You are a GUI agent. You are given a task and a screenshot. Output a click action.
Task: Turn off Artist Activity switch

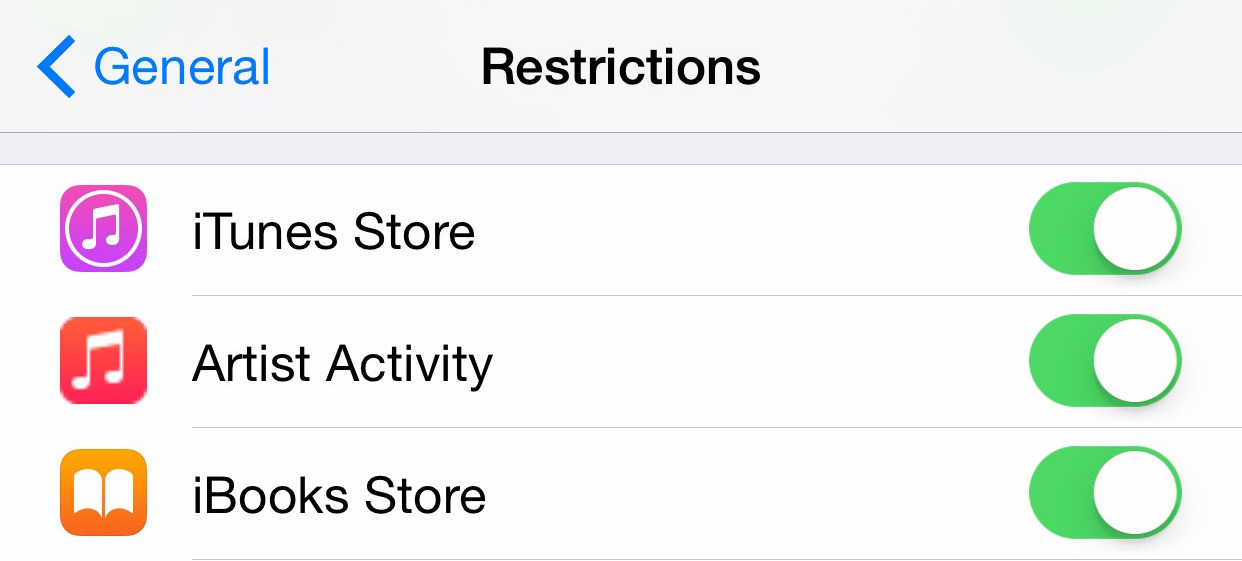[x=1105, y=361]
